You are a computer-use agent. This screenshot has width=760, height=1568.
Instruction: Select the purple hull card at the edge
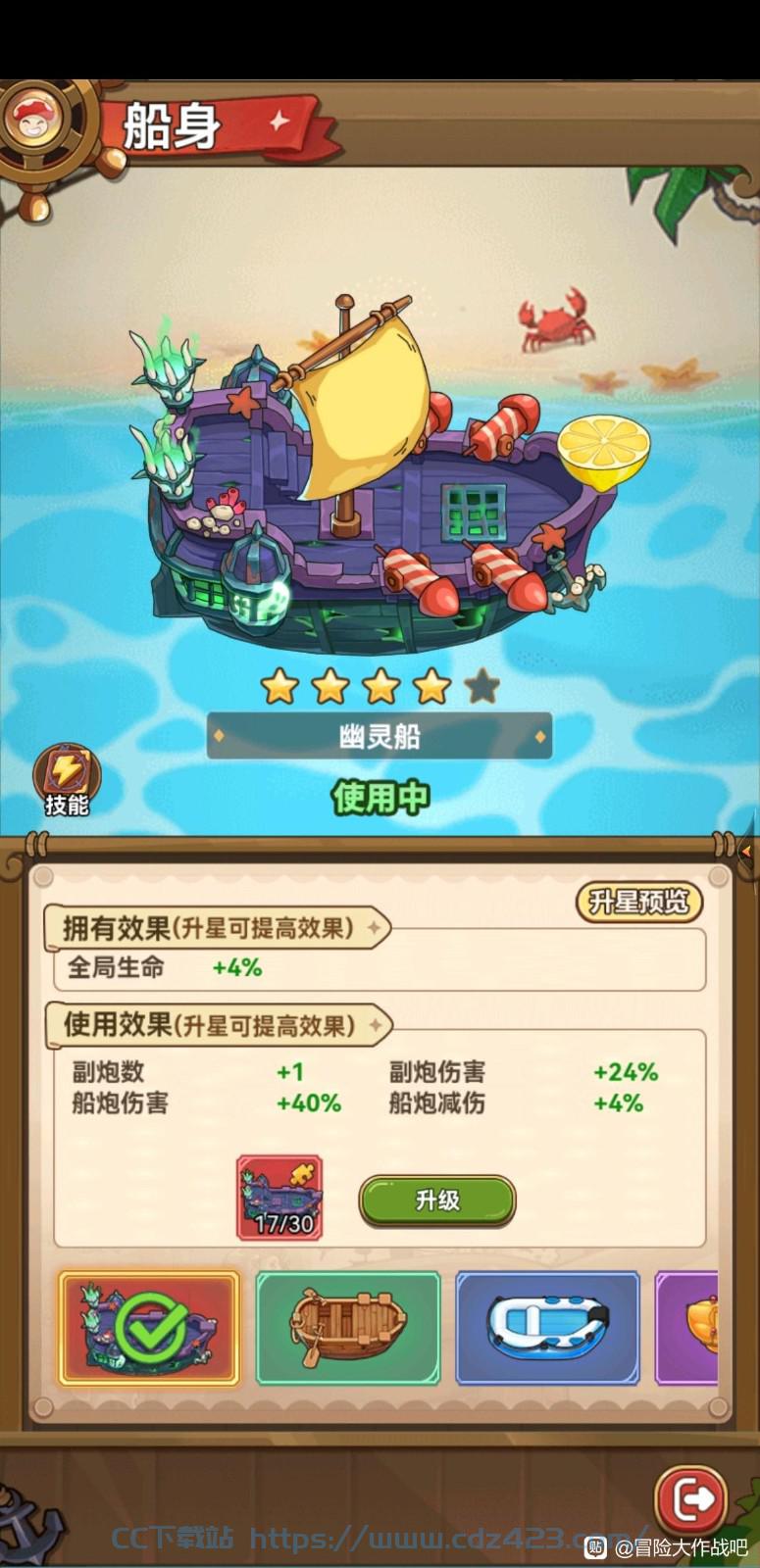tap(686, 1328)
